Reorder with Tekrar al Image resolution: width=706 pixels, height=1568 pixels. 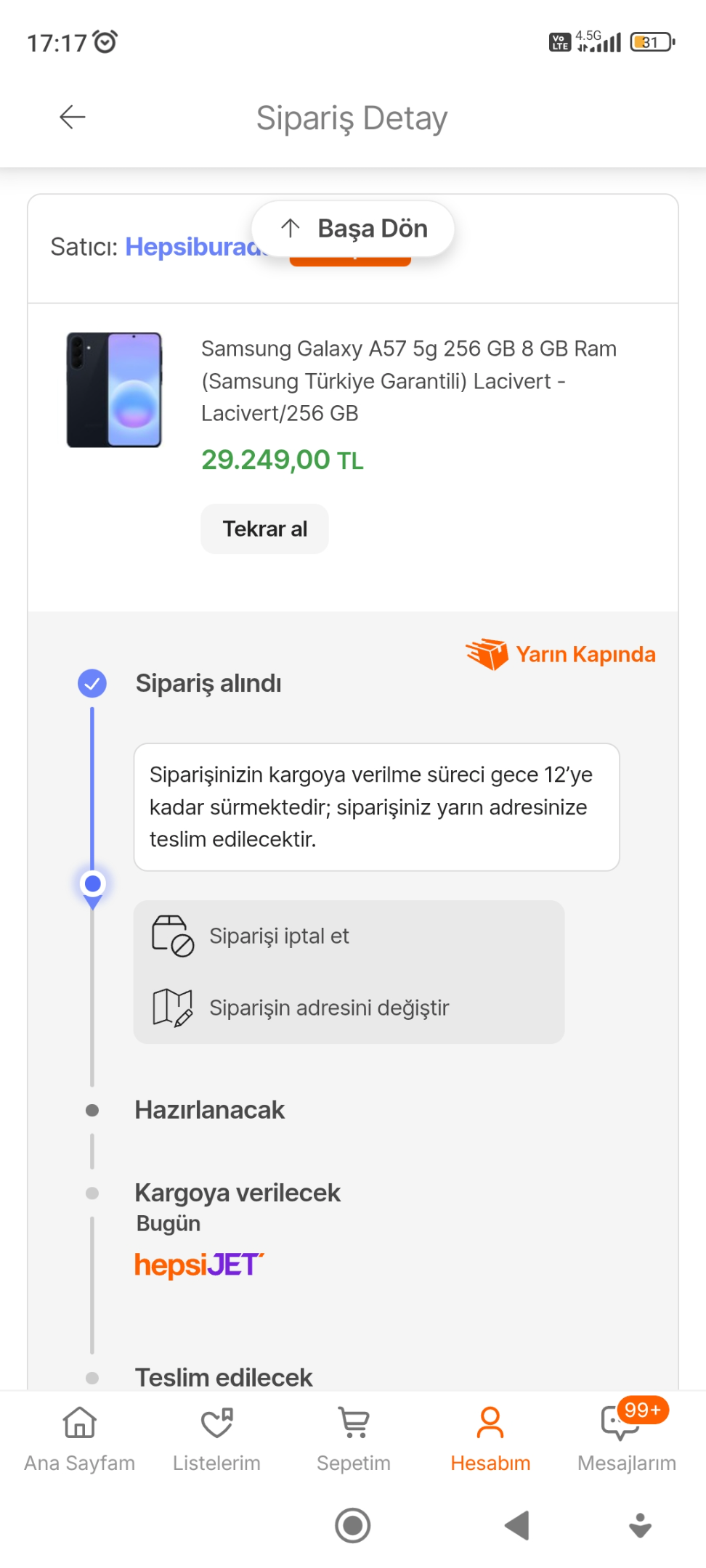coord(264,529)
